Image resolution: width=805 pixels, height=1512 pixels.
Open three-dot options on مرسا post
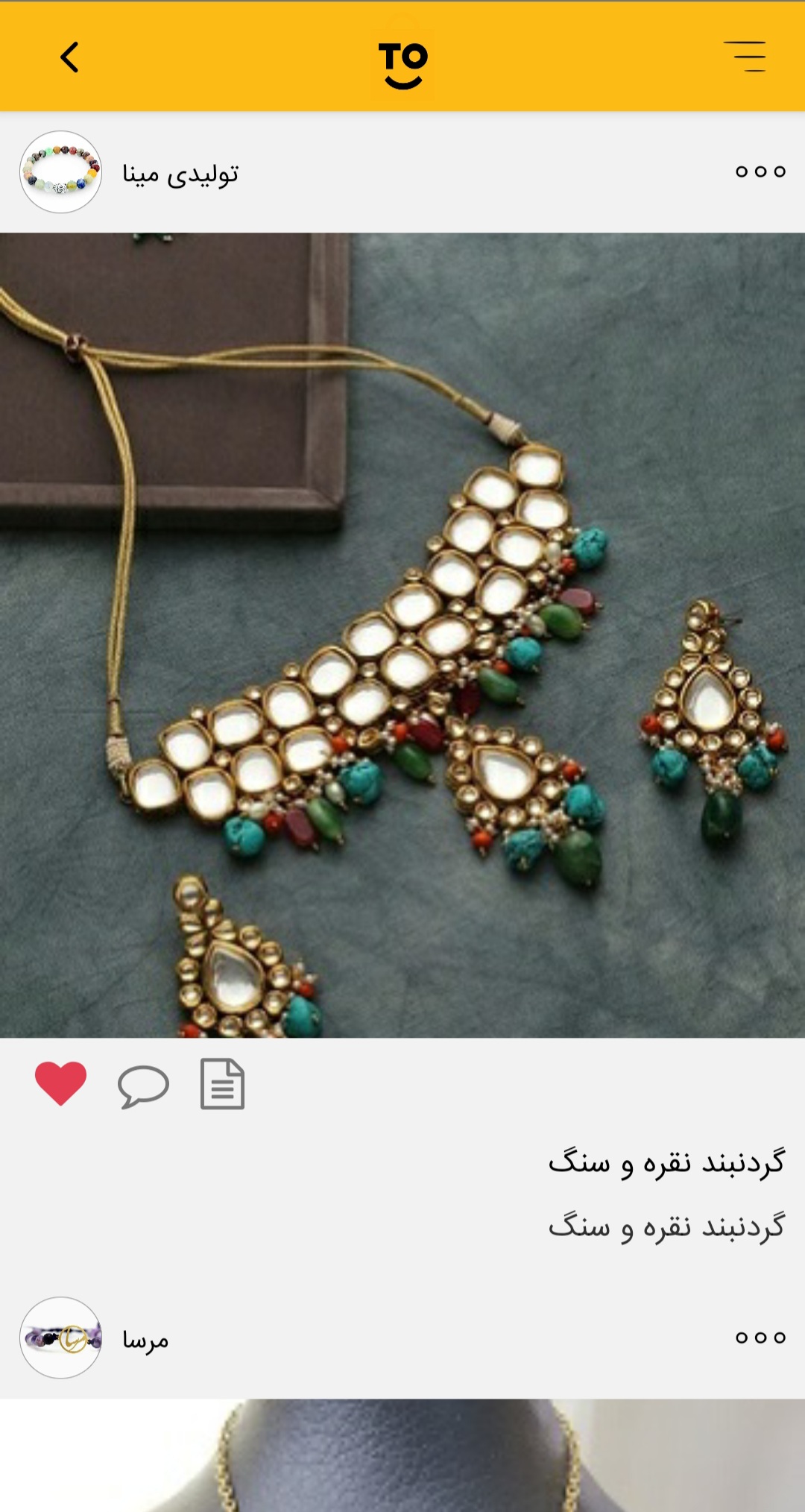[x=760, y=1338]
